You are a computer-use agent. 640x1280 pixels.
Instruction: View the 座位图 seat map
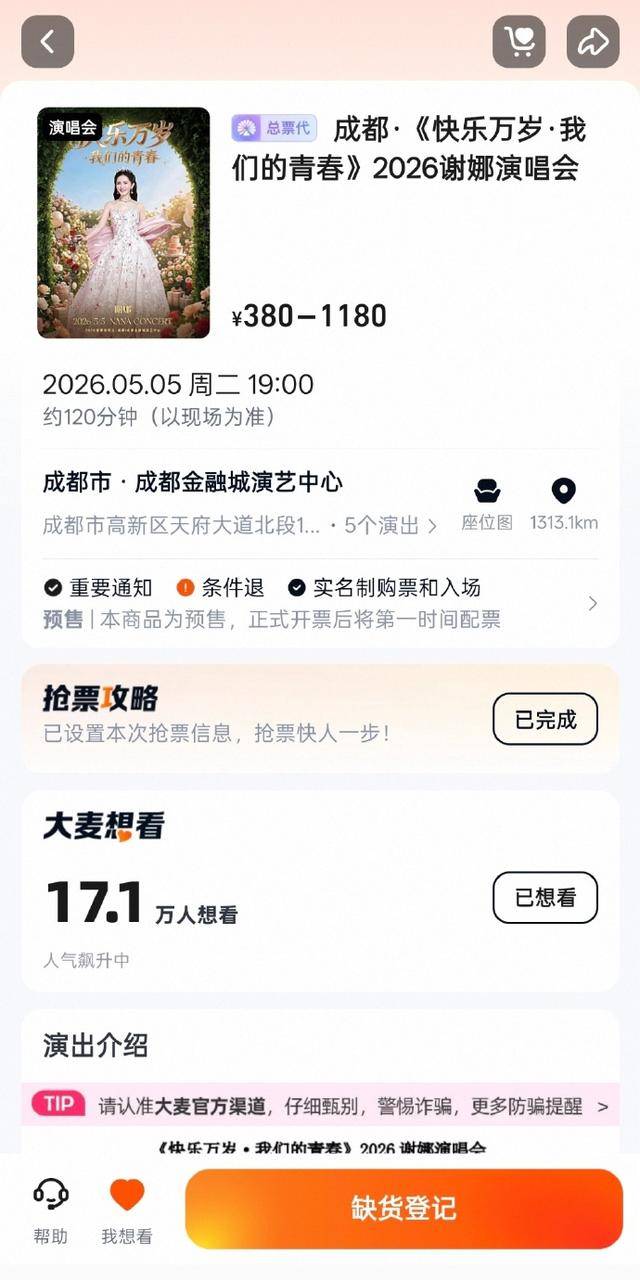pyautogui.click(x=487, y=503)
